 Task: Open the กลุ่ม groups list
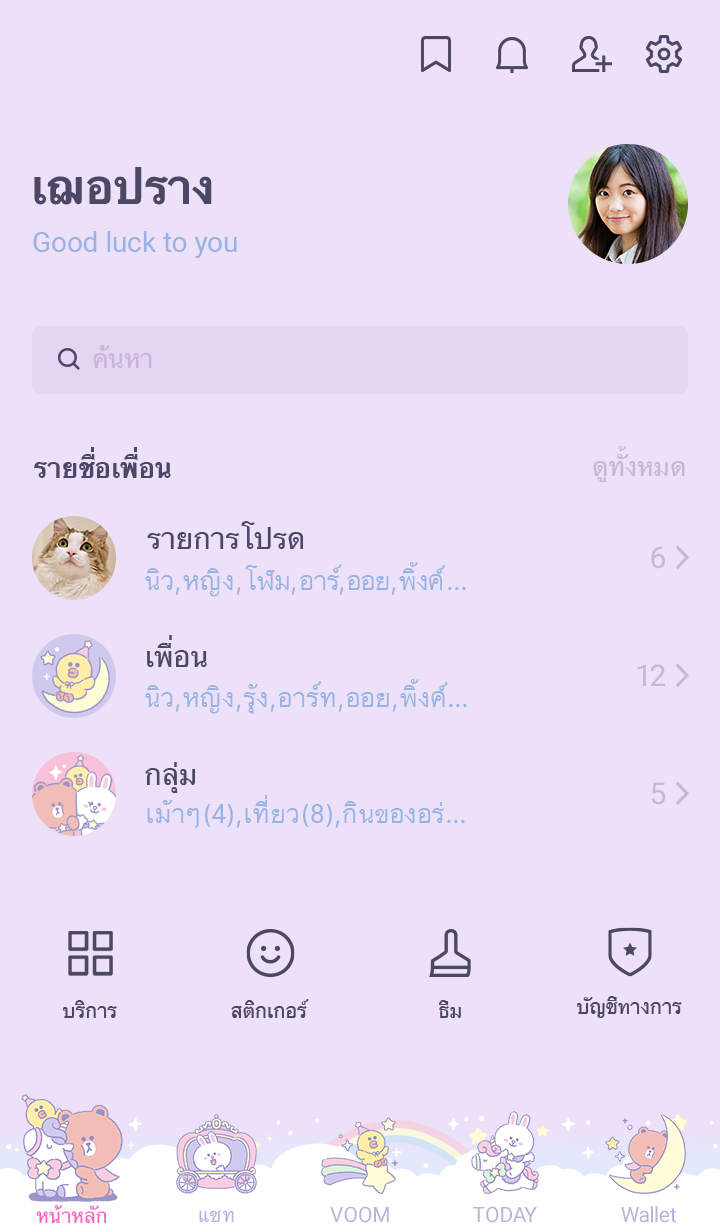click(360, 794)
